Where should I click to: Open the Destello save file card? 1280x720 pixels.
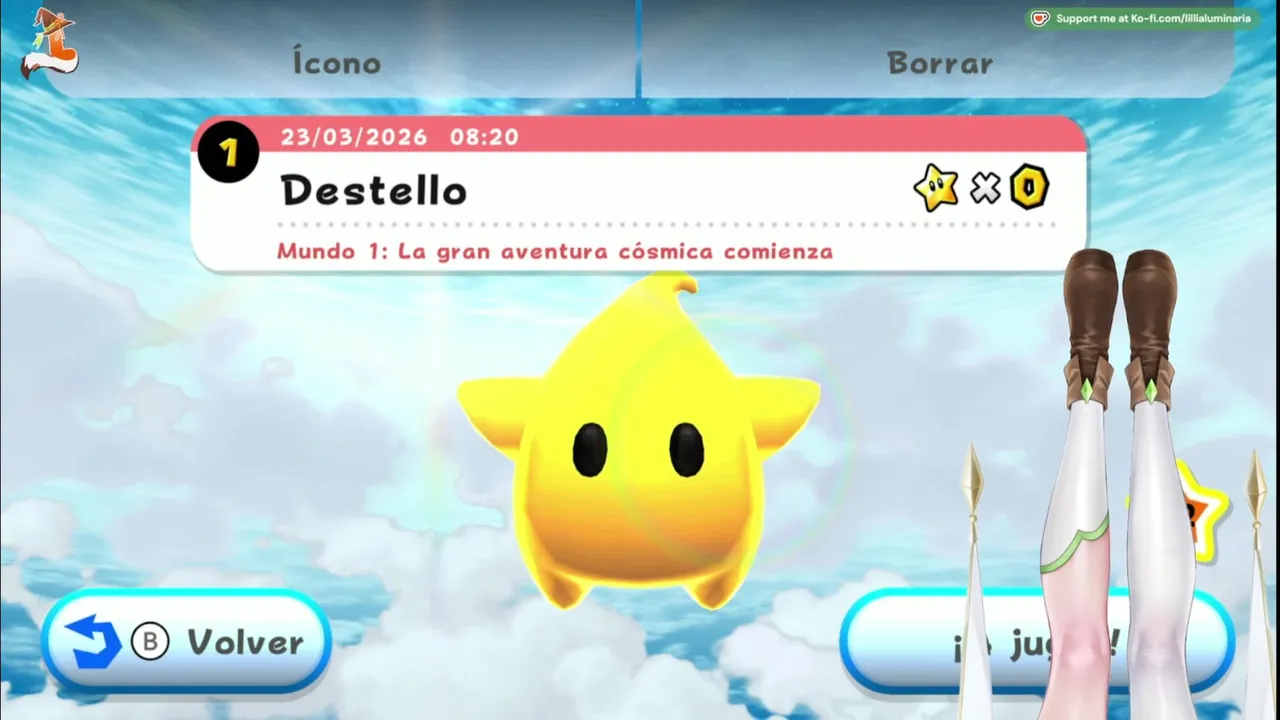pyautogui.click(x=638, y=194)
